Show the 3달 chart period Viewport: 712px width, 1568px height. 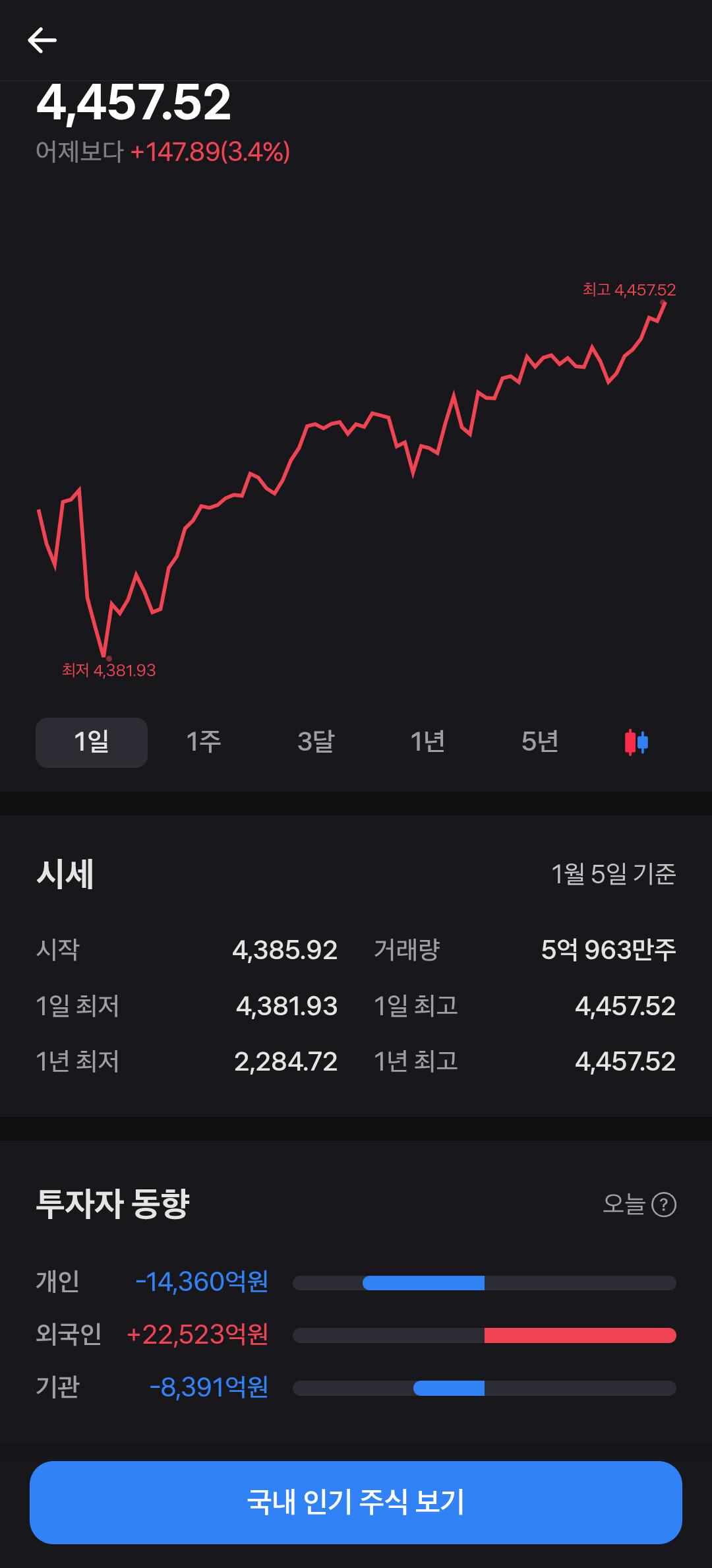point(316,742)
